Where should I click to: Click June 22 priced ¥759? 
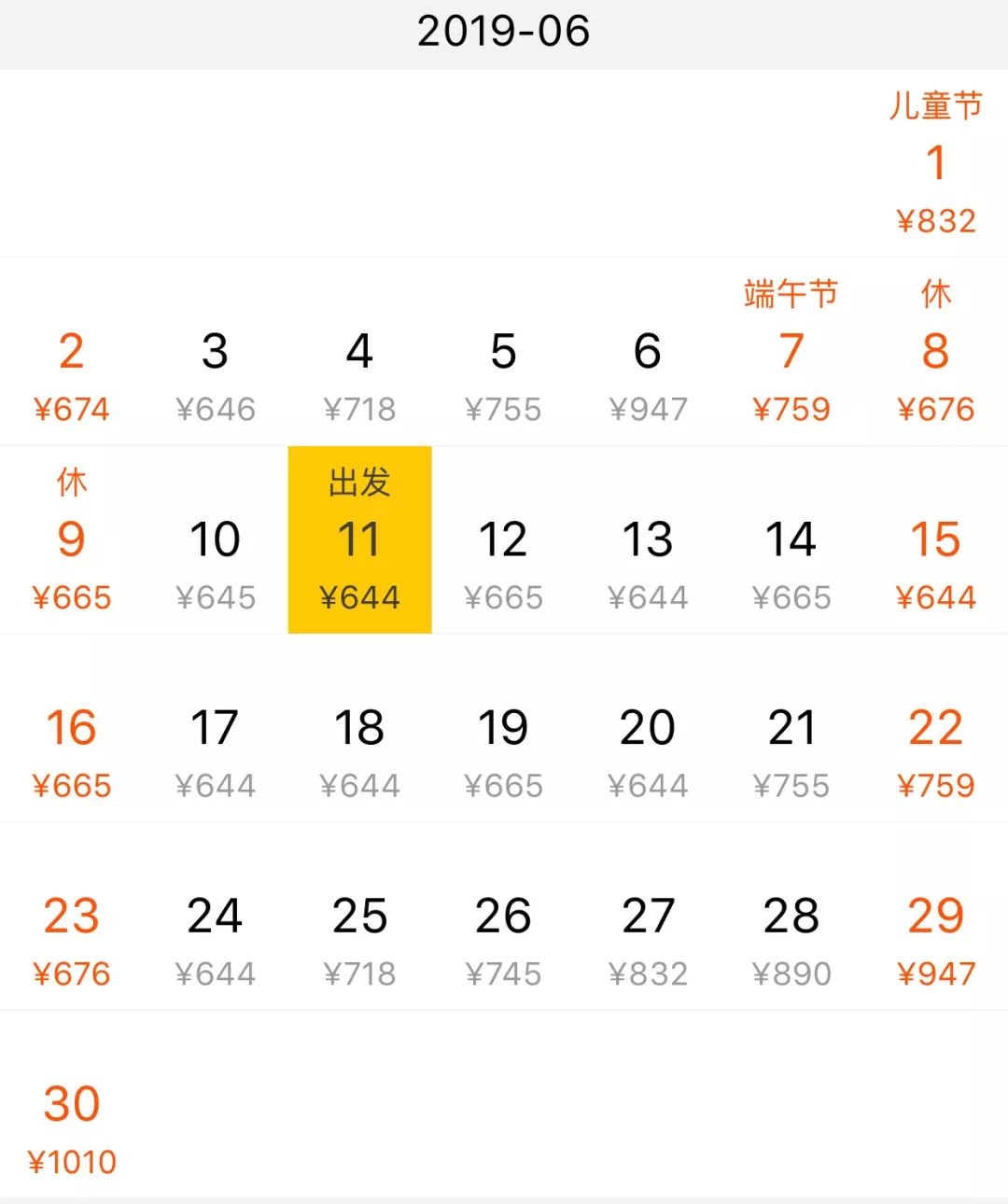(x=936, y=728)
